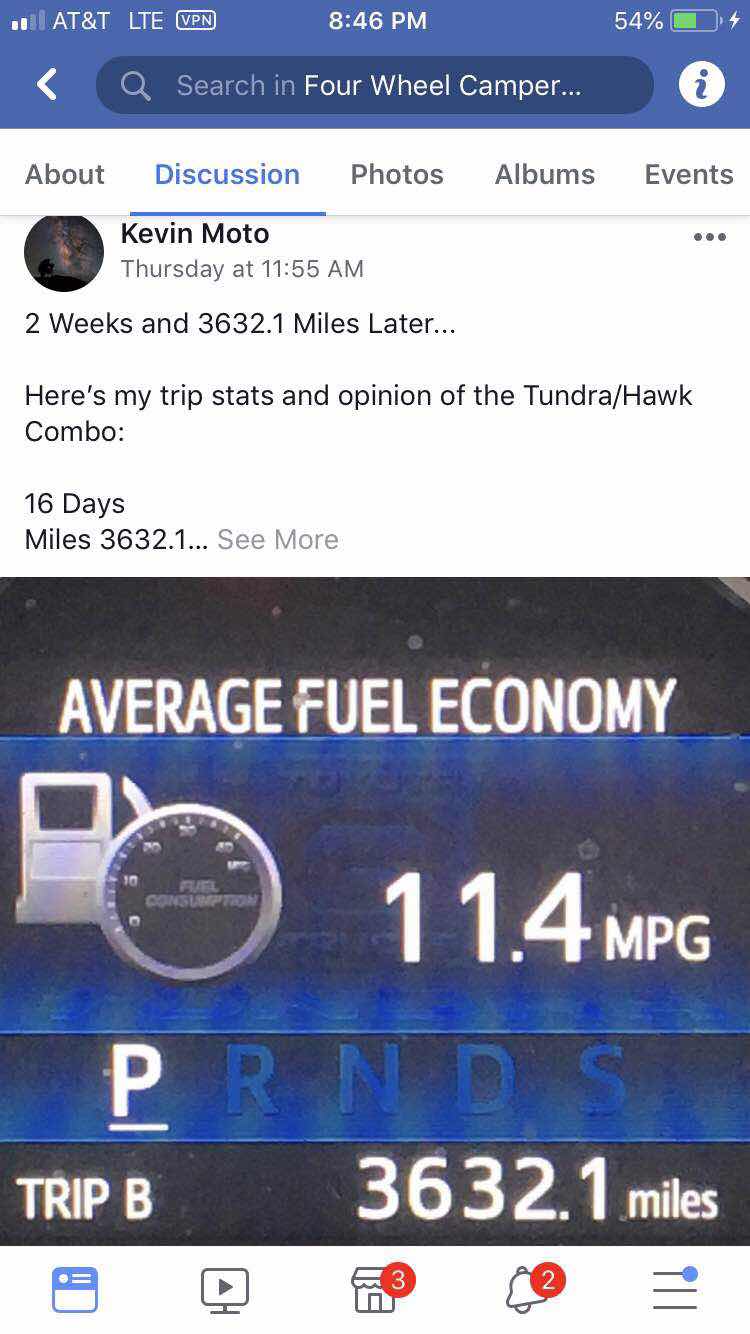750x1334 pixels.
Task: Open the fuel economy photo
Action: [x=375, y=910]
